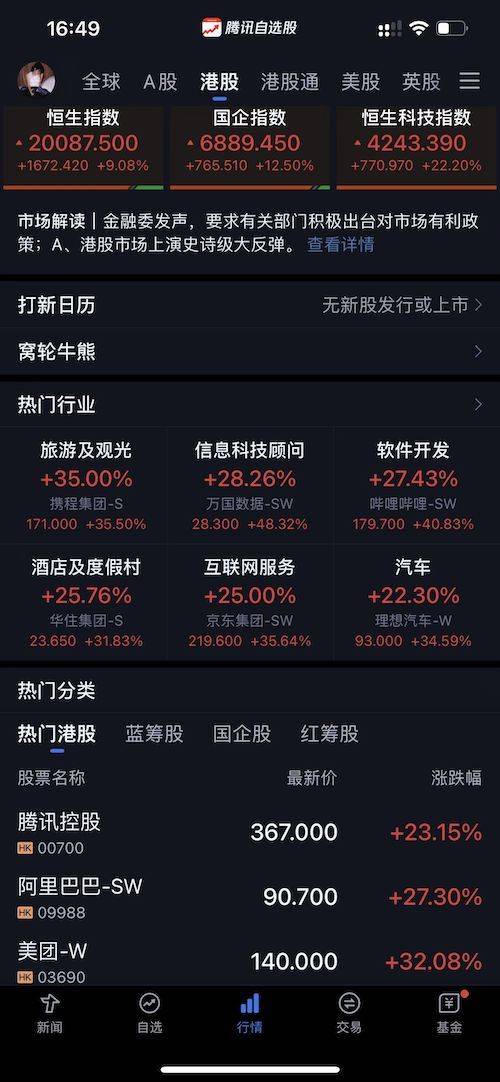Image resolution: width=500 pixels, height=1082 pixels.
Task: Go to the 自选 bottom tab
Action: coord(150,1014)
